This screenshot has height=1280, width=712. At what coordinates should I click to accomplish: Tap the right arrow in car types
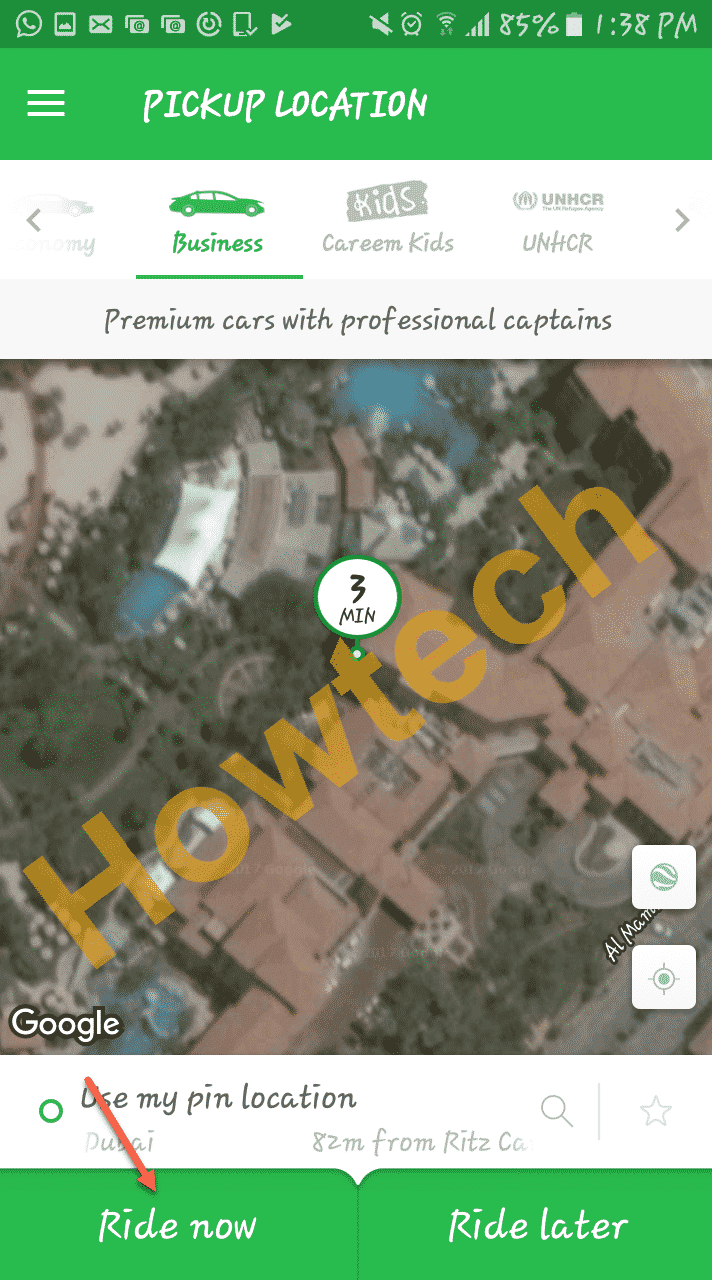pyautogui.click(x=682, y=220)
